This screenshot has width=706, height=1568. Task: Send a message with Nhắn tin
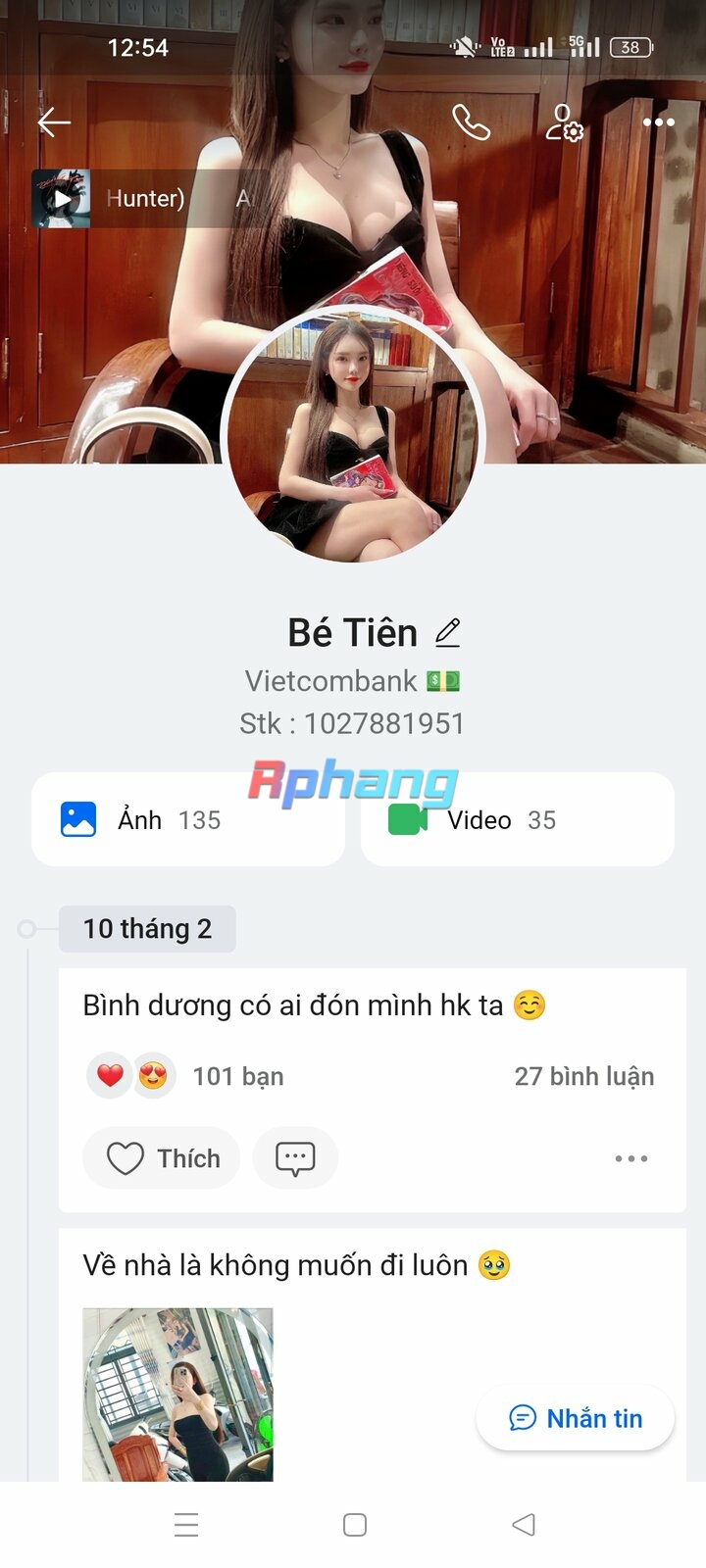coord(576,1418)
